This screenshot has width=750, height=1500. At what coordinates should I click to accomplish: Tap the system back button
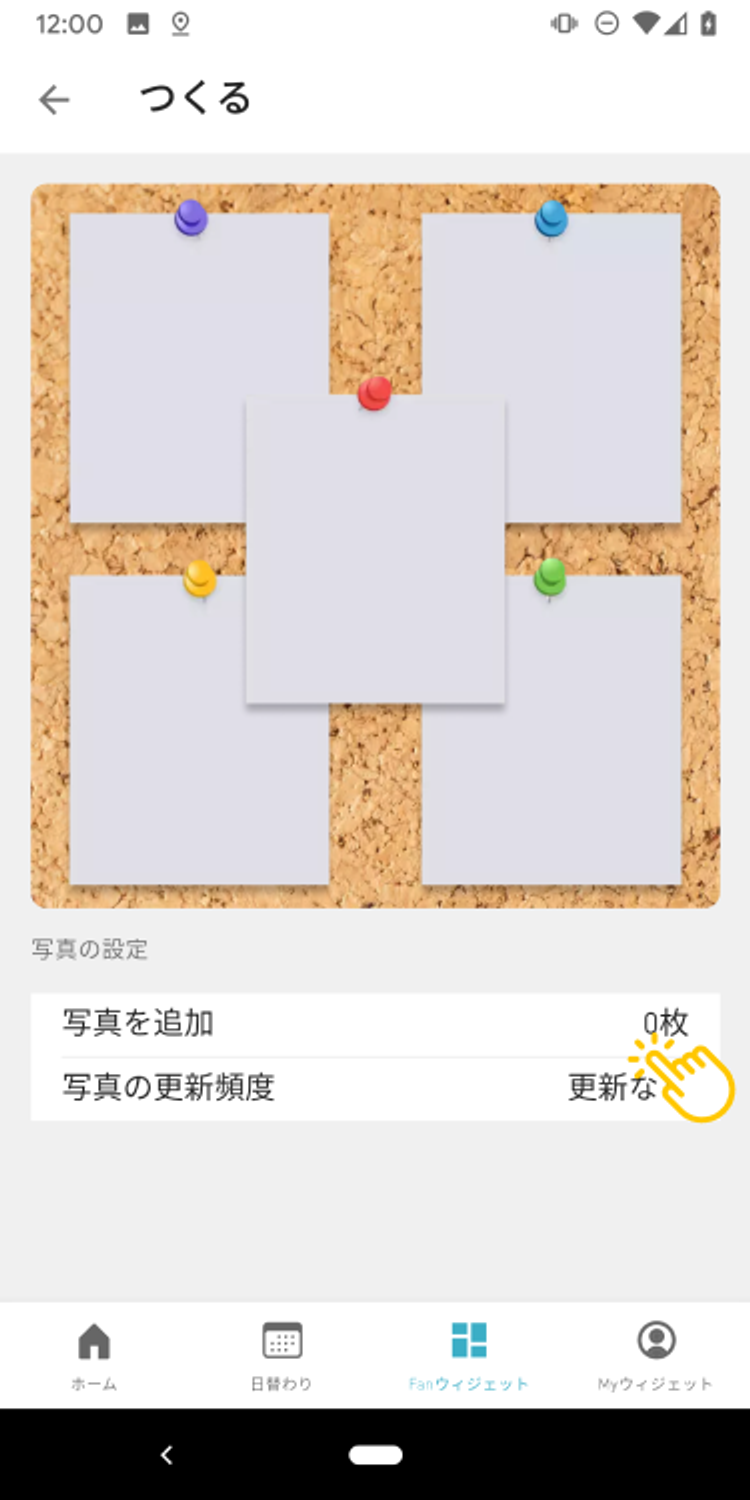[x=167, y=1455]
